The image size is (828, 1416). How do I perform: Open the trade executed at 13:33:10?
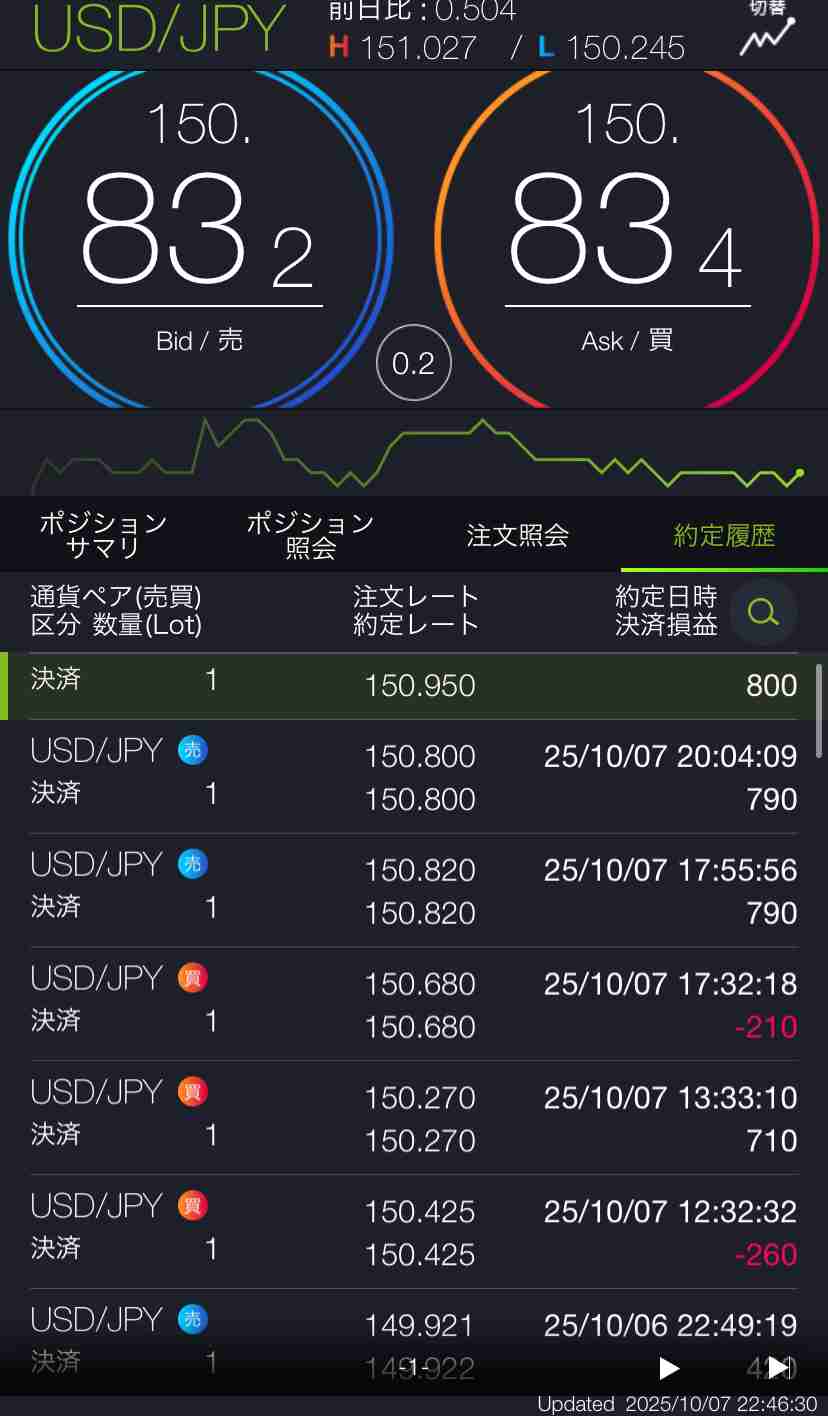click(x=414, y=1119)
